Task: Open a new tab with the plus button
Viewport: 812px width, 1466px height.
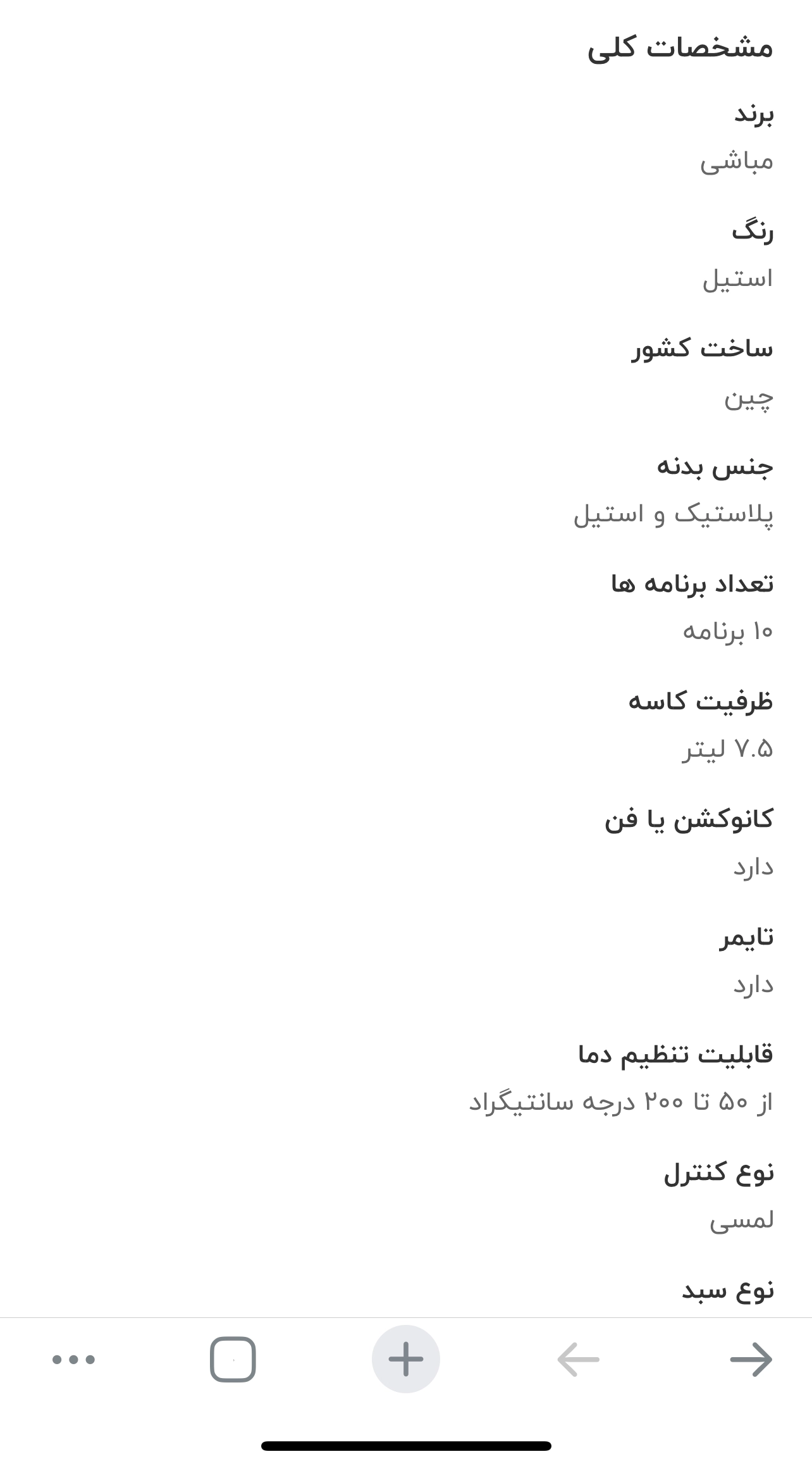Action: [x=405, y=1359]
